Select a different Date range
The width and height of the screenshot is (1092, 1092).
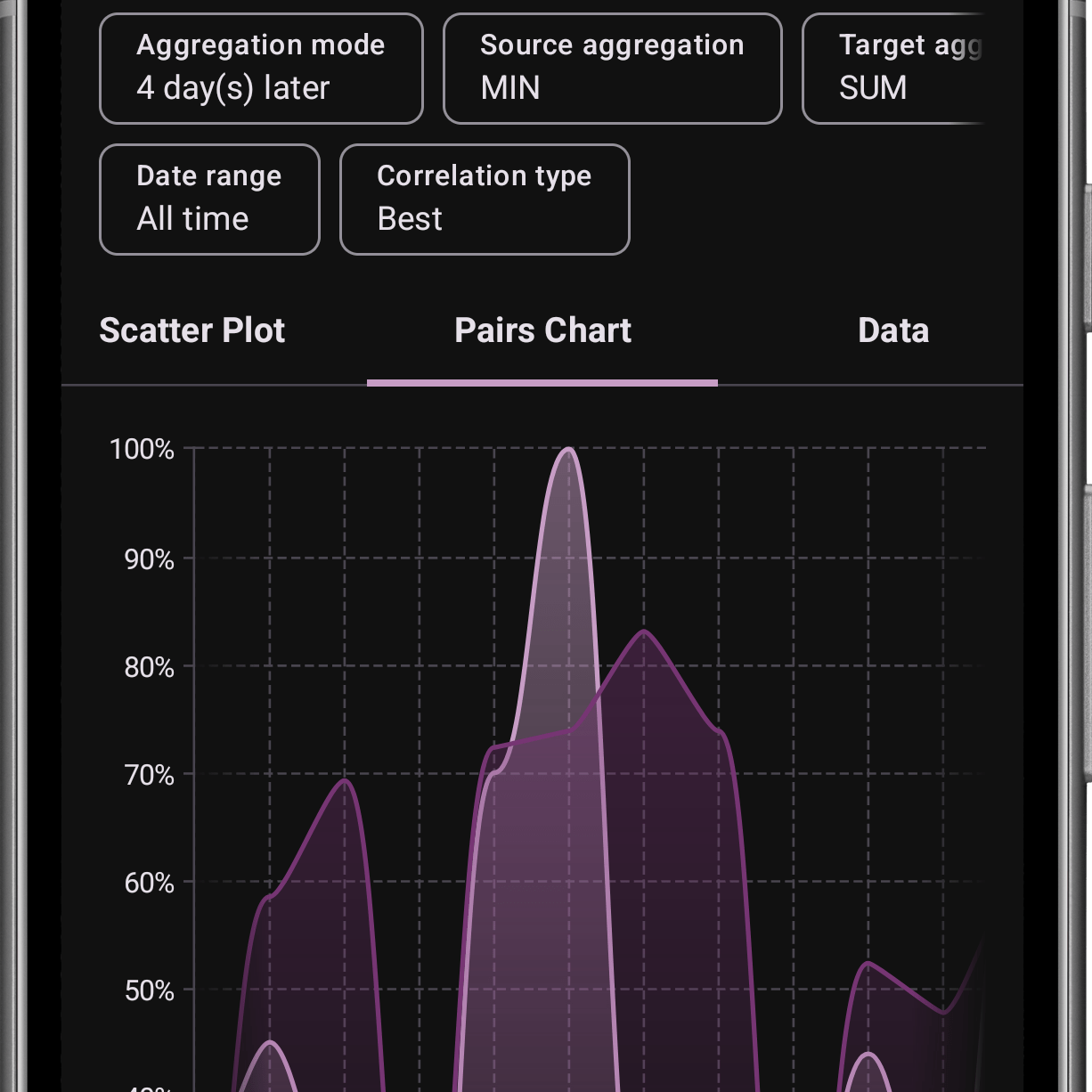coord(209,200)
